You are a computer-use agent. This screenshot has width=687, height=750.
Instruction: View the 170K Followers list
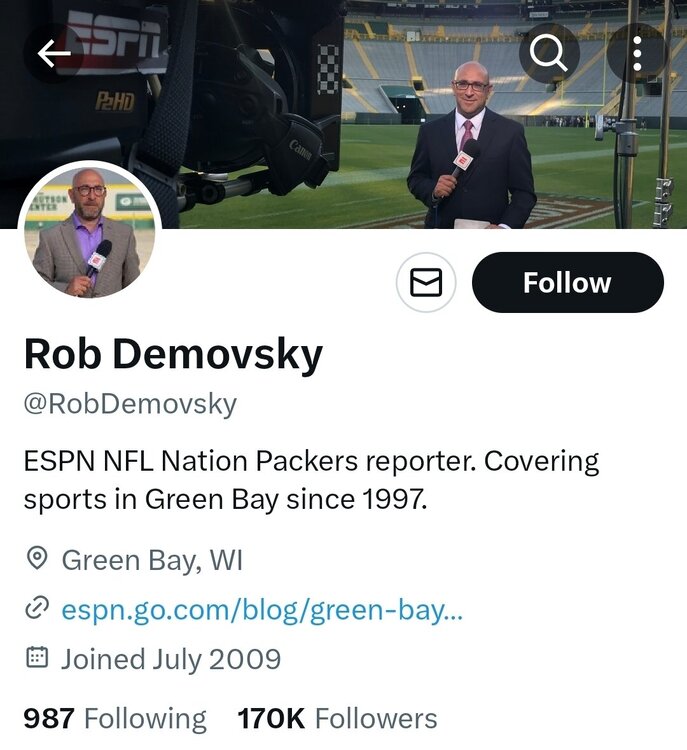[x=337, y=718]
